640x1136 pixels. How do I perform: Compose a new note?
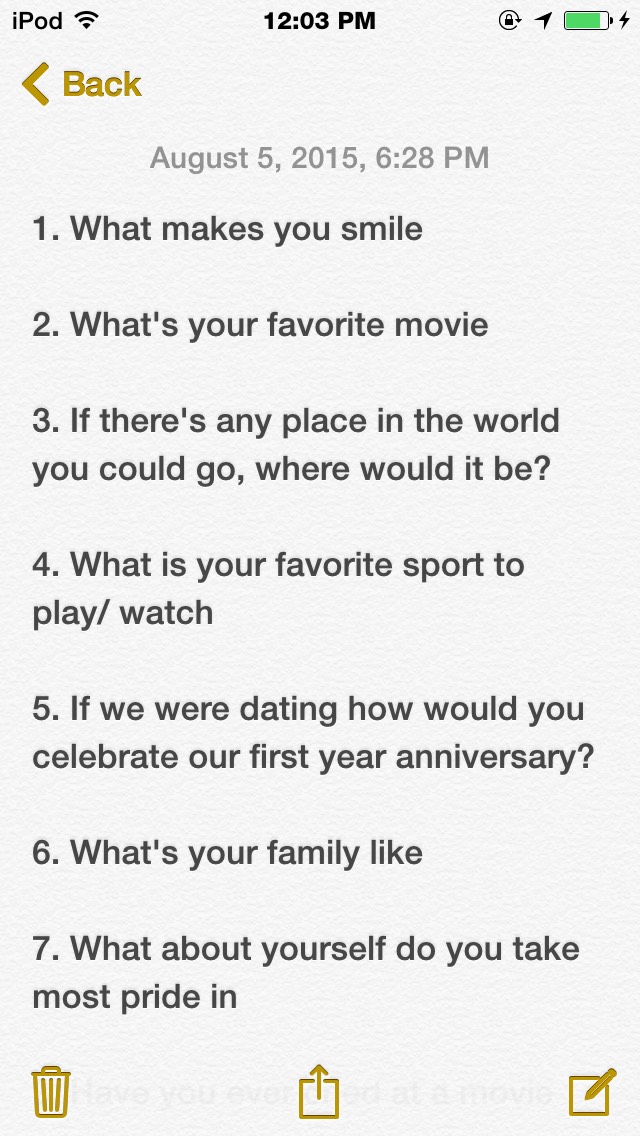[592, 1092]
